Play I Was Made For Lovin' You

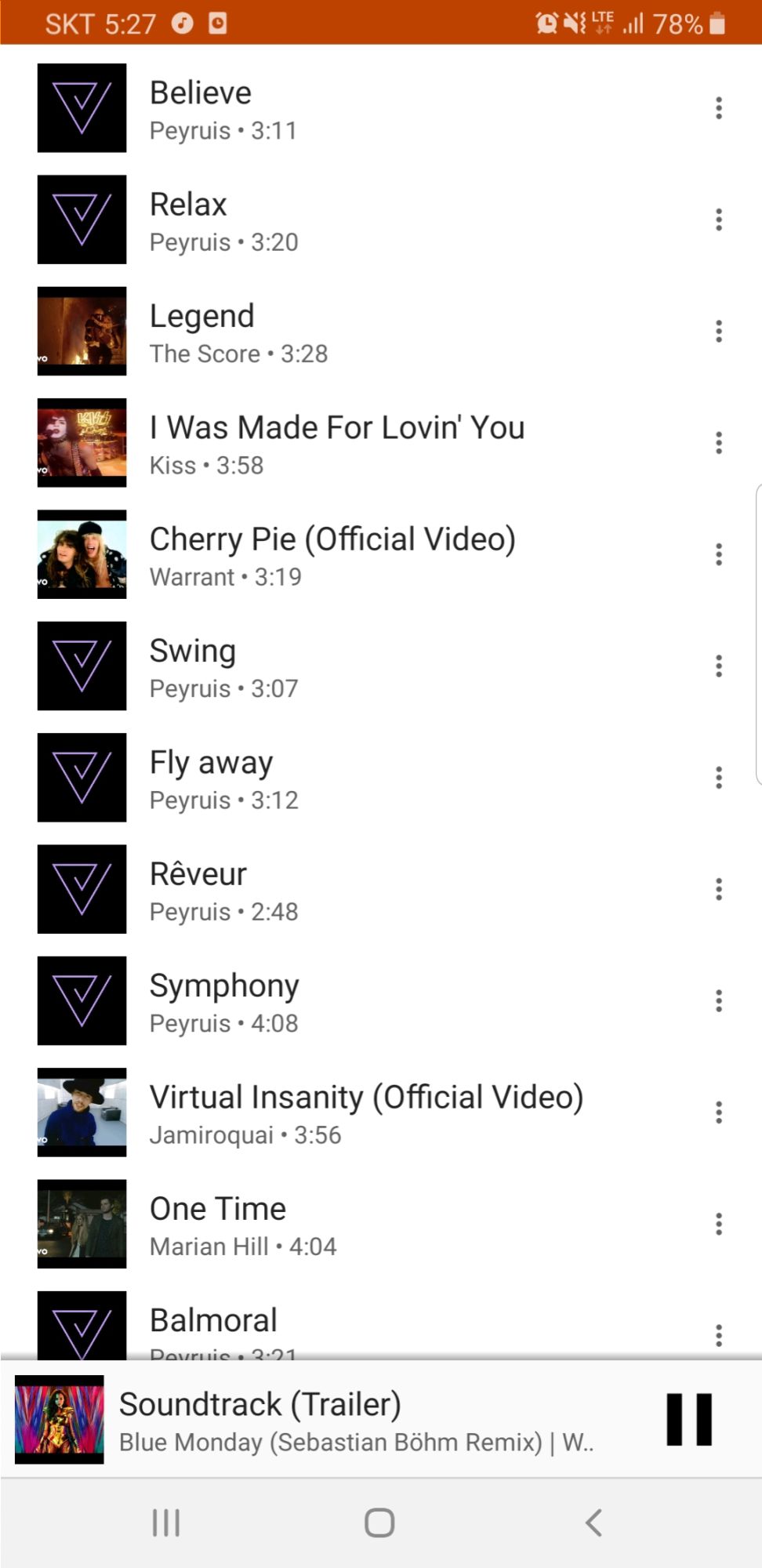(337, 443)
